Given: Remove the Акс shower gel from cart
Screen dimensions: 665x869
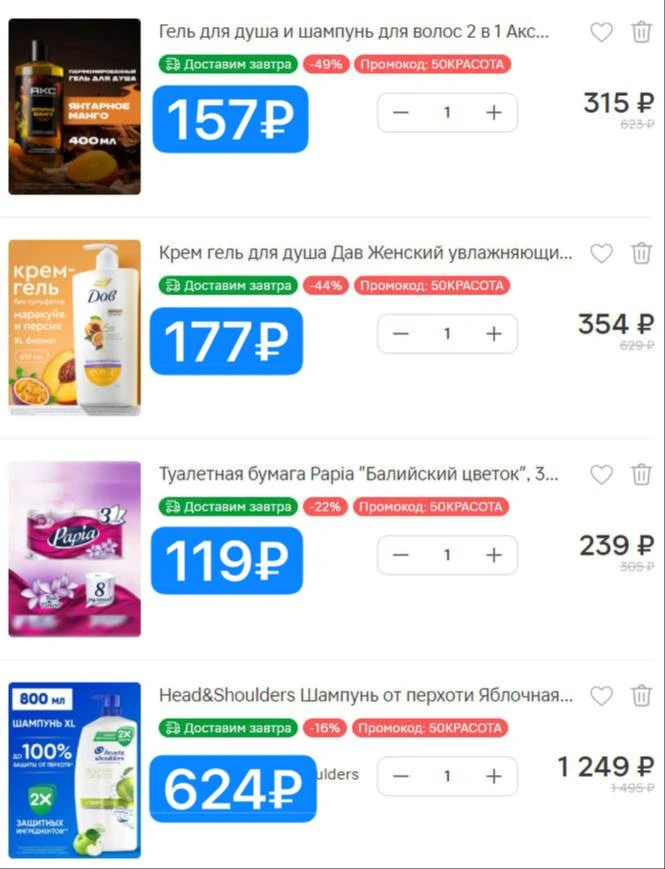Looking at the screenshot, I should 642,32.
